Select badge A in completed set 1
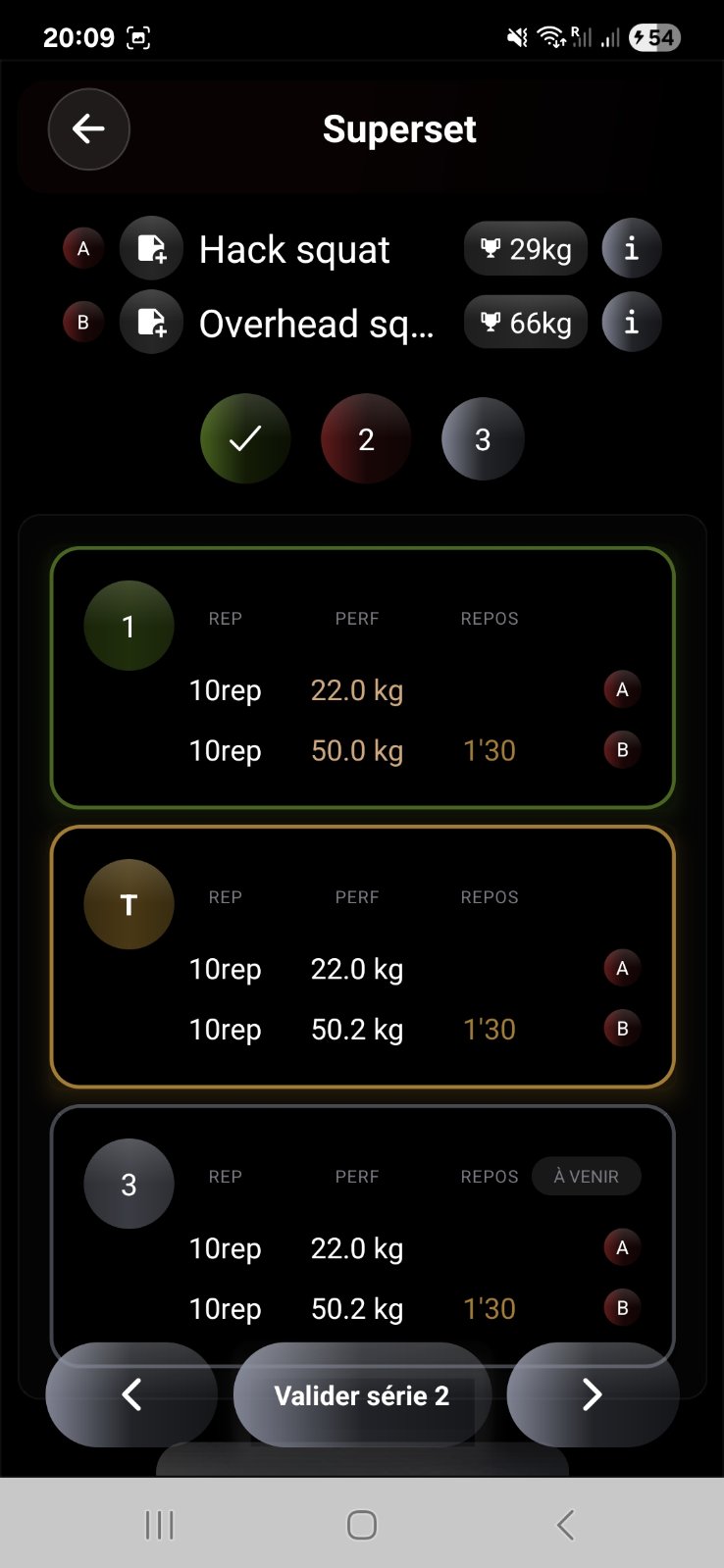Image resolution: width=724 pixels, height=1568 pixels. coord(621,689)
